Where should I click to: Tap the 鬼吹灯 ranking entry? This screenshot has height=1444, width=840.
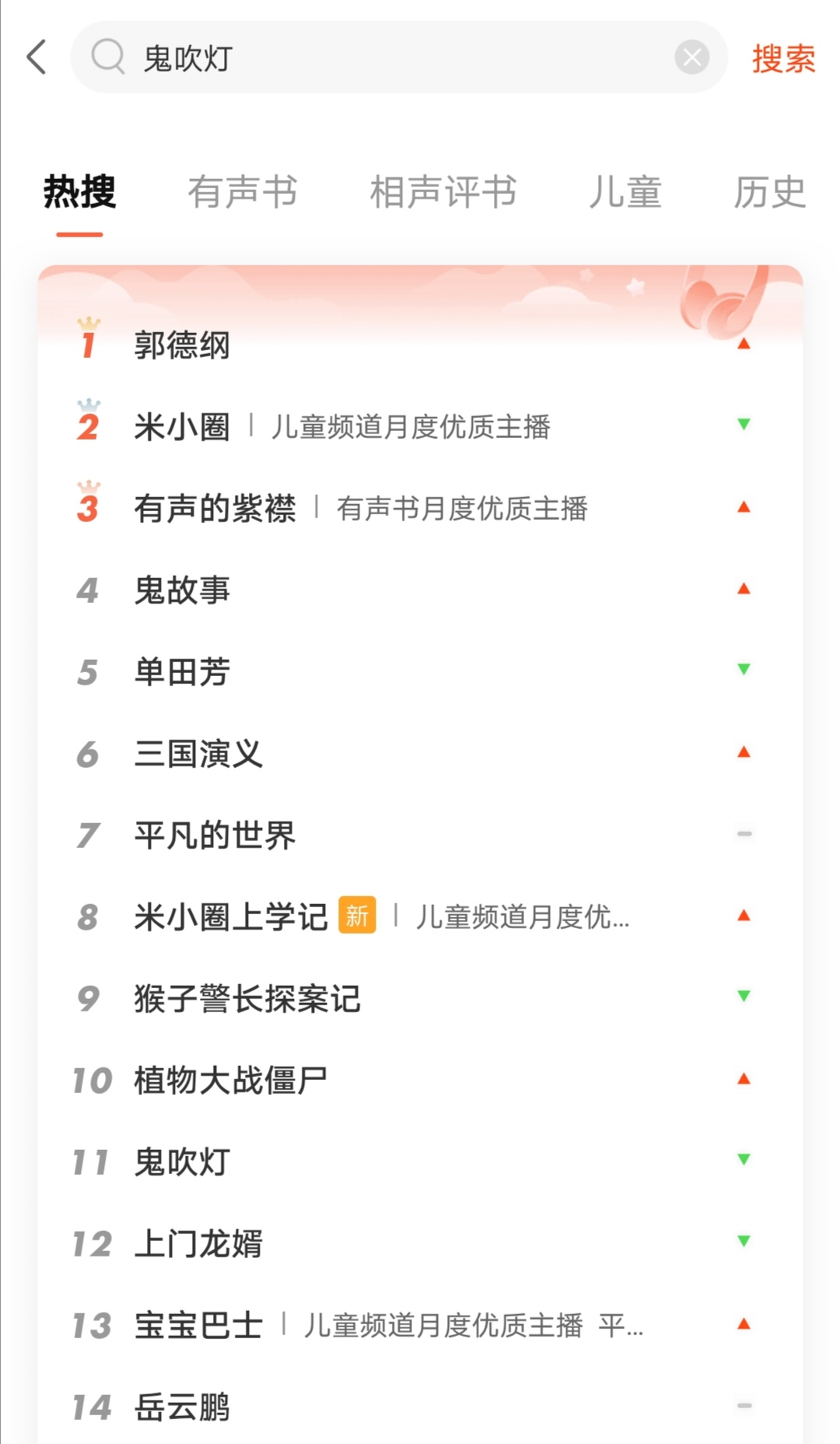(182, 1162)
